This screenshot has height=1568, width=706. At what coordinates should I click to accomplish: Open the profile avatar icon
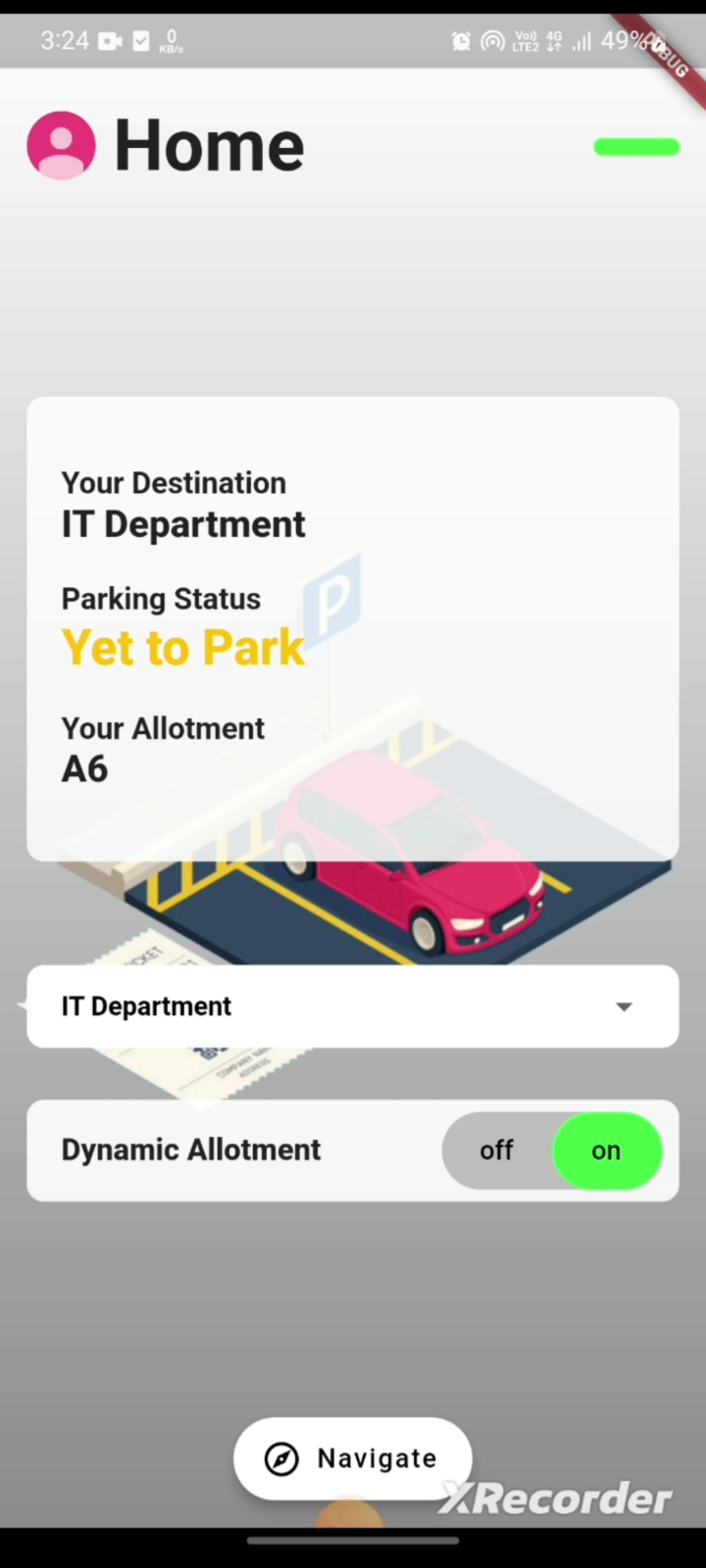tap(61, 144)
